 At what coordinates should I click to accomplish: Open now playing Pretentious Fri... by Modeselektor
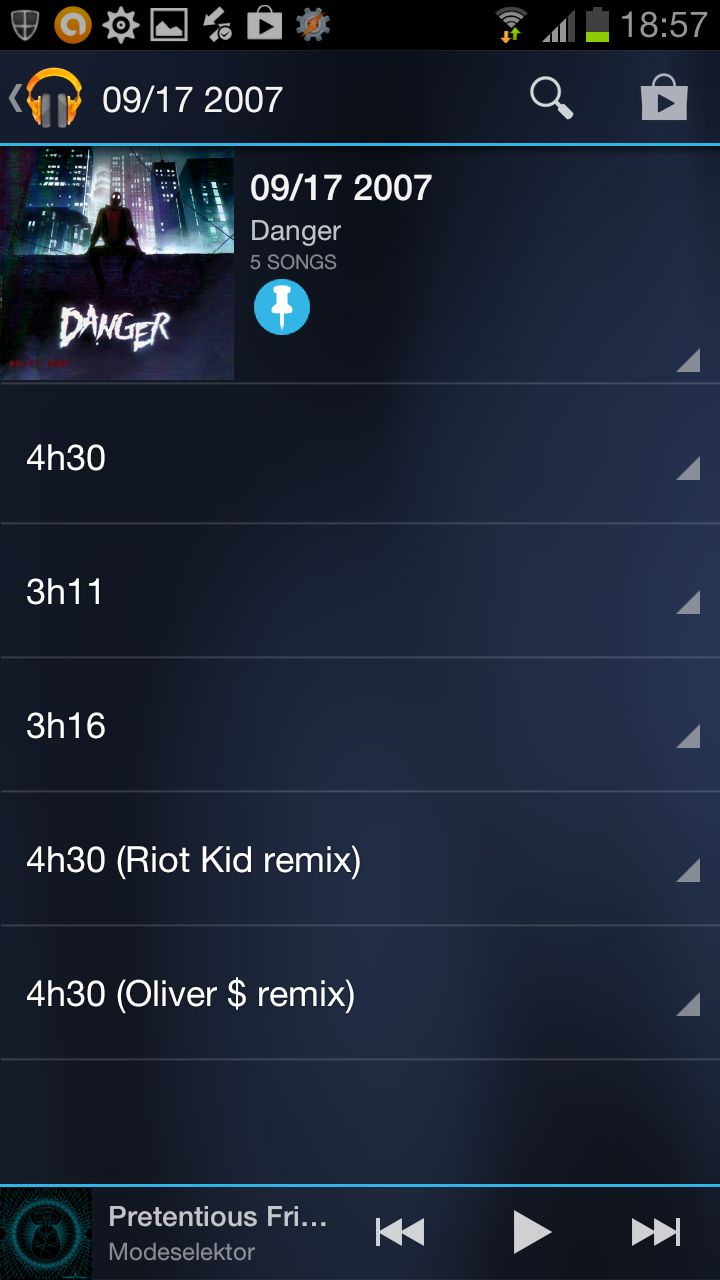pyautogui.click(x=180, y=1233)
